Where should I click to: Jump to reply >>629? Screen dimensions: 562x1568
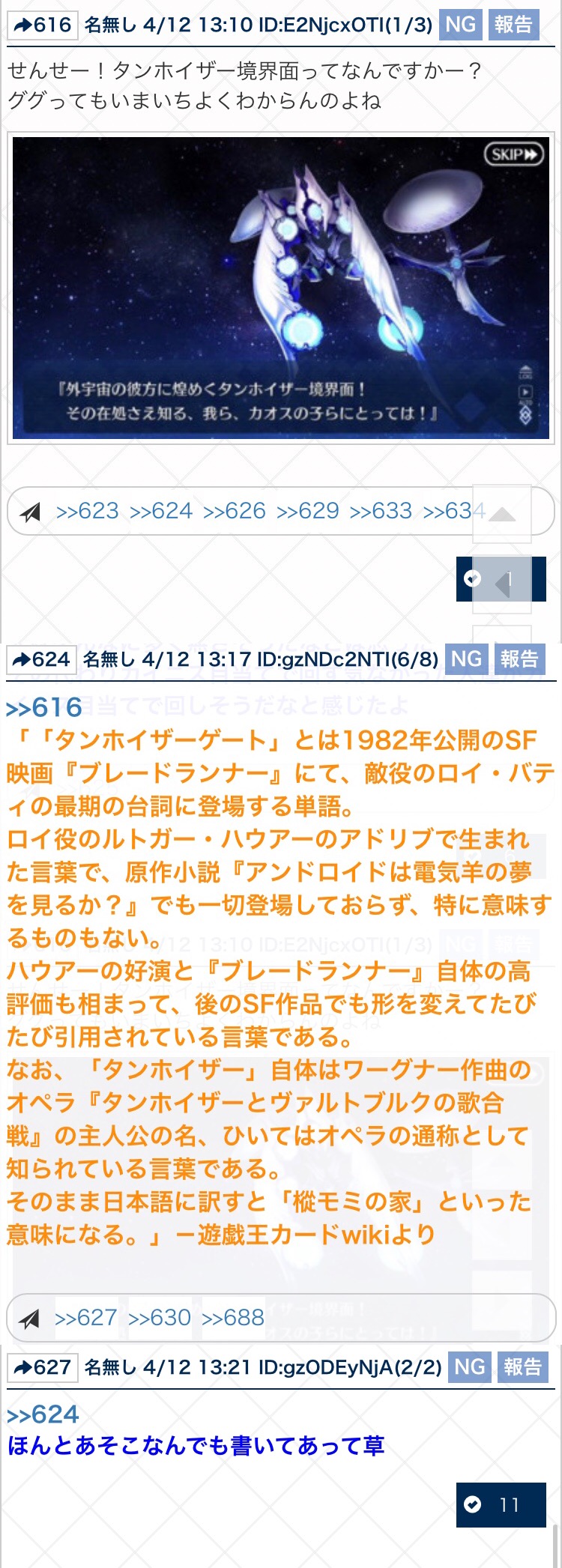(x=307, y=511)
